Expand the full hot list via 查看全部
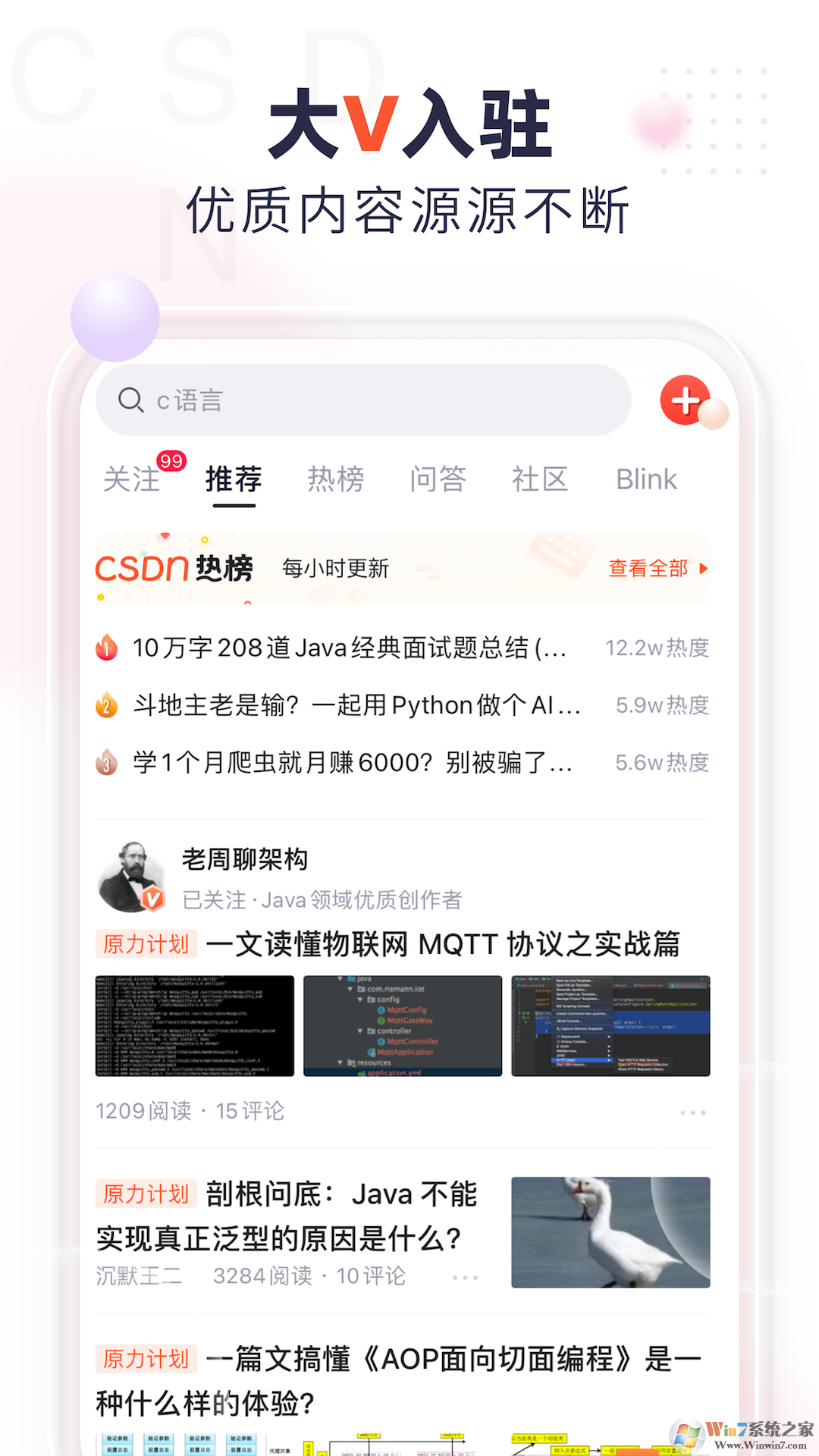 pos(648,569)
